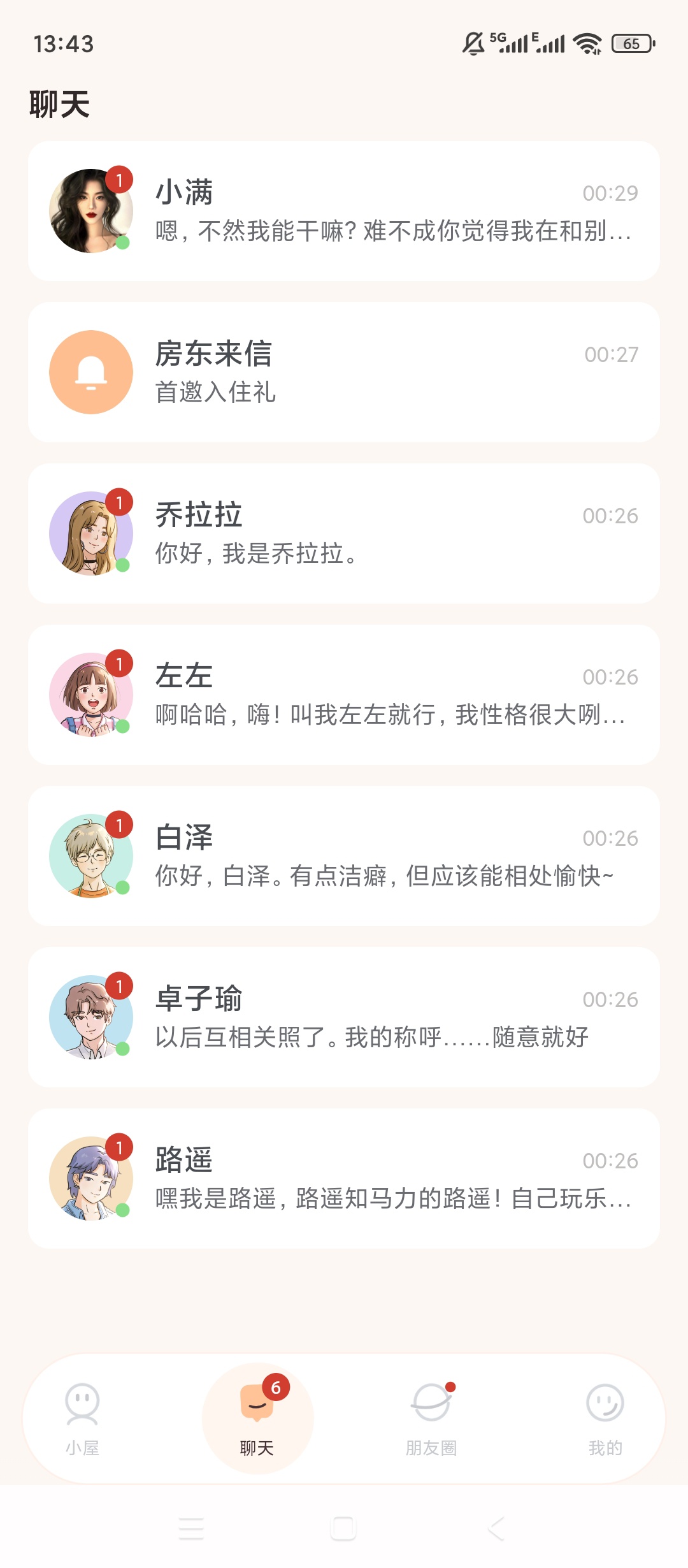Tap the unread badge on 小满's avatar
Screen dimensions: 688x1568
click(x=118, y=180)
